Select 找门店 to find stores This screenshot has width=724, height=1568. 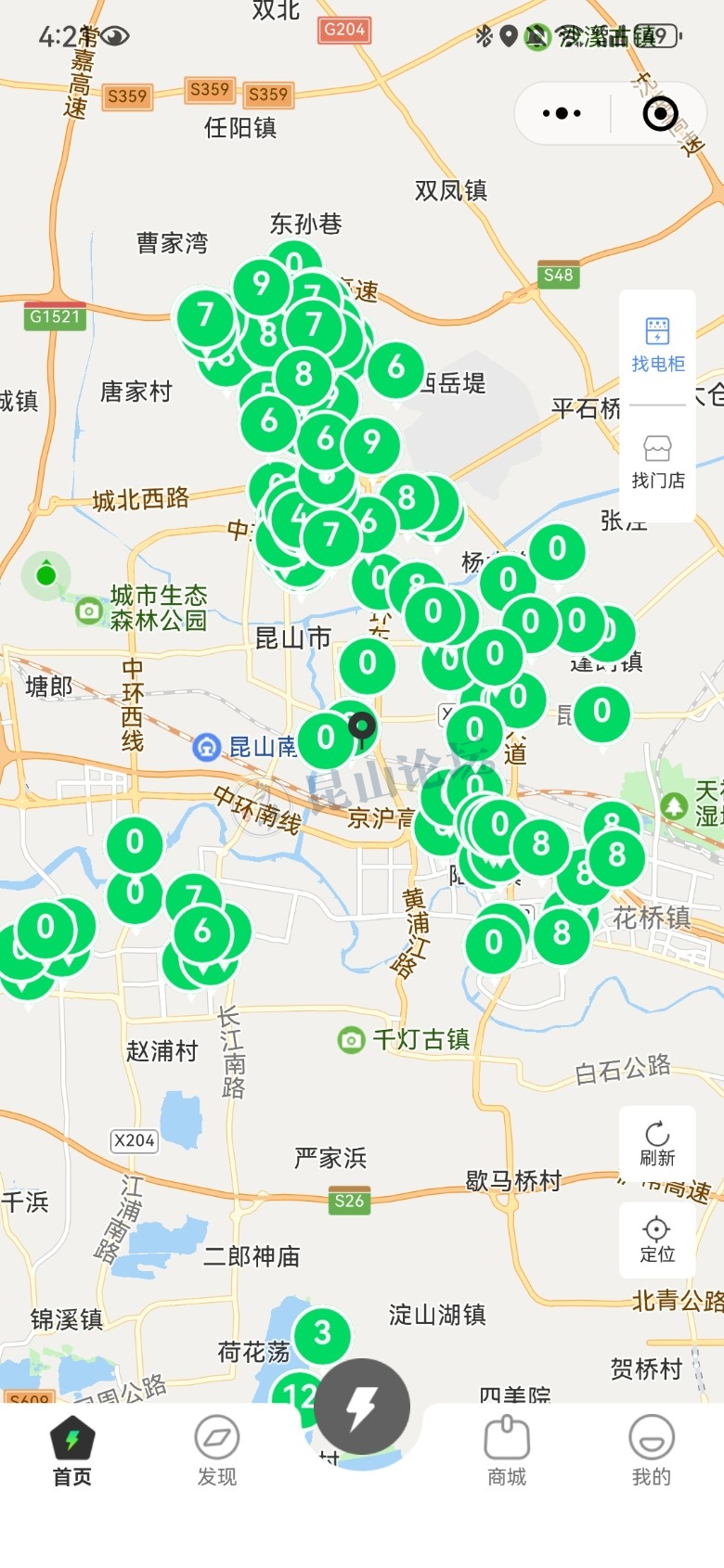(x=657, y=462)
